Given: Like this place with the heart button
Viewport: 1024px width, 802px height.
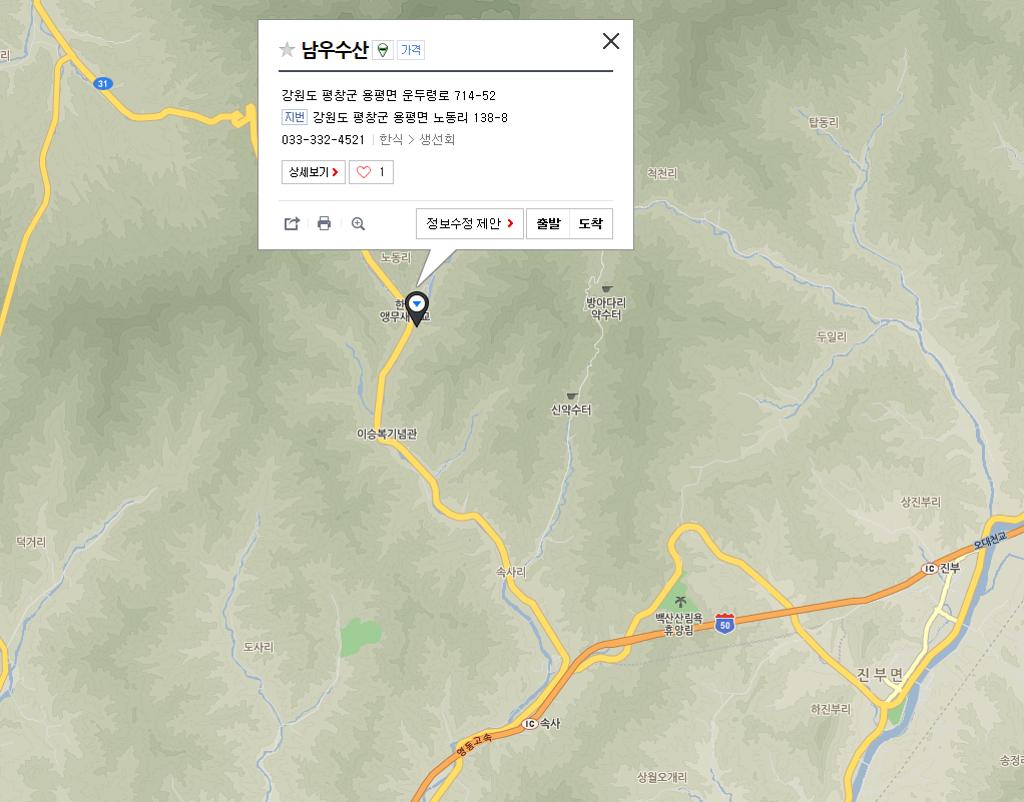Looking at the screenshot, I should 371,172.
